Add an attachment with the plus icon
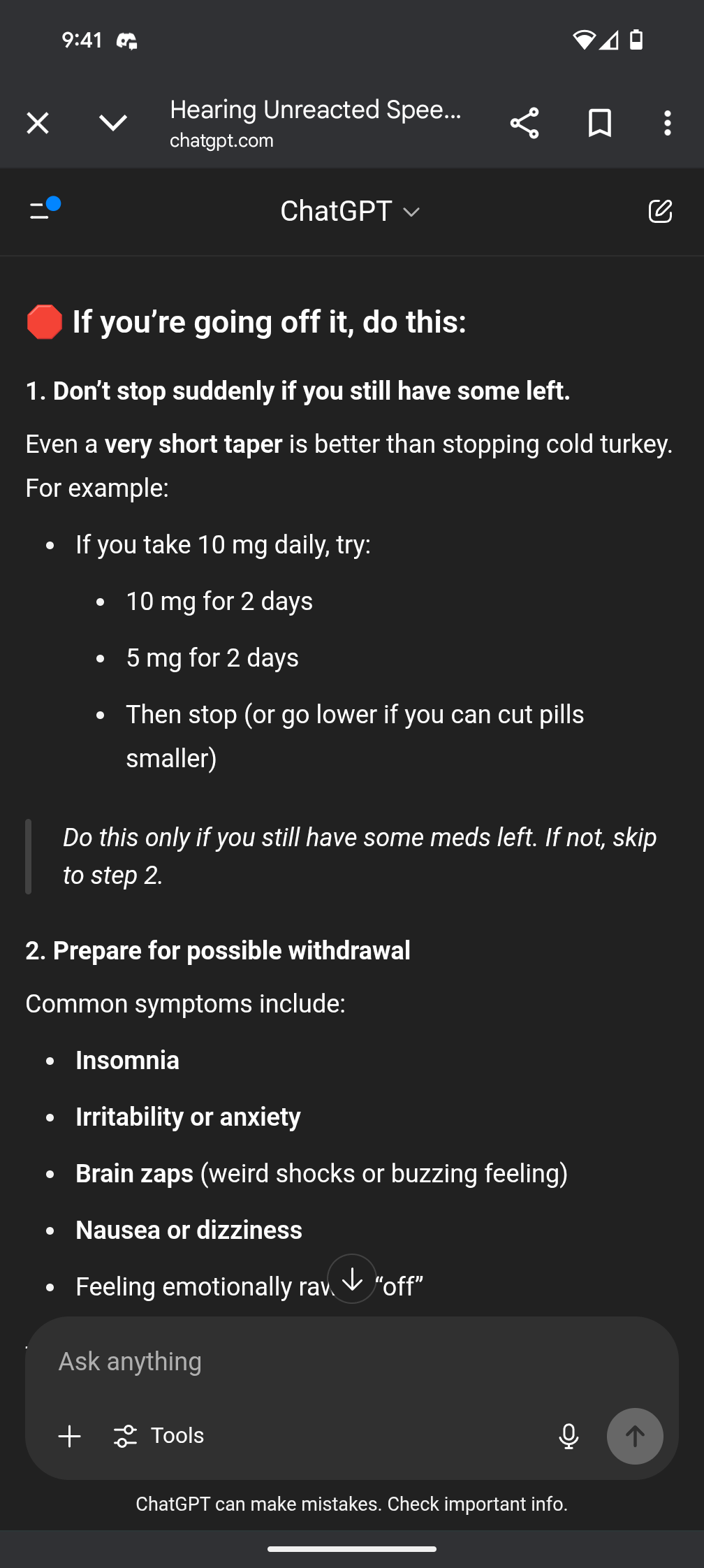This screenshot has height=1568, width=704. (70, 1436)
